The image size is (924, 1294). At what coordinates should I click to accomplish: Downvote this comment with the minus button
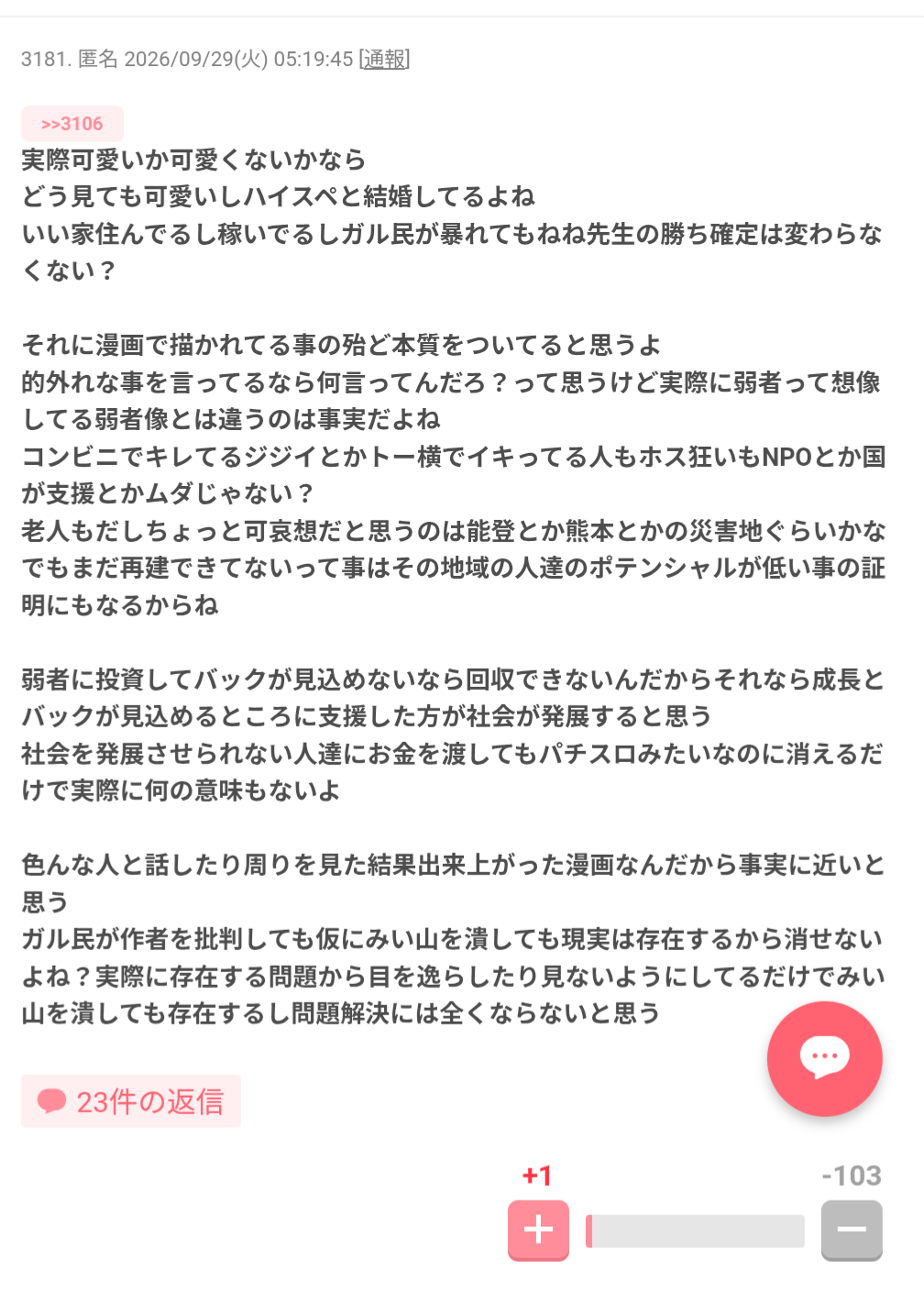point(852,1230)
